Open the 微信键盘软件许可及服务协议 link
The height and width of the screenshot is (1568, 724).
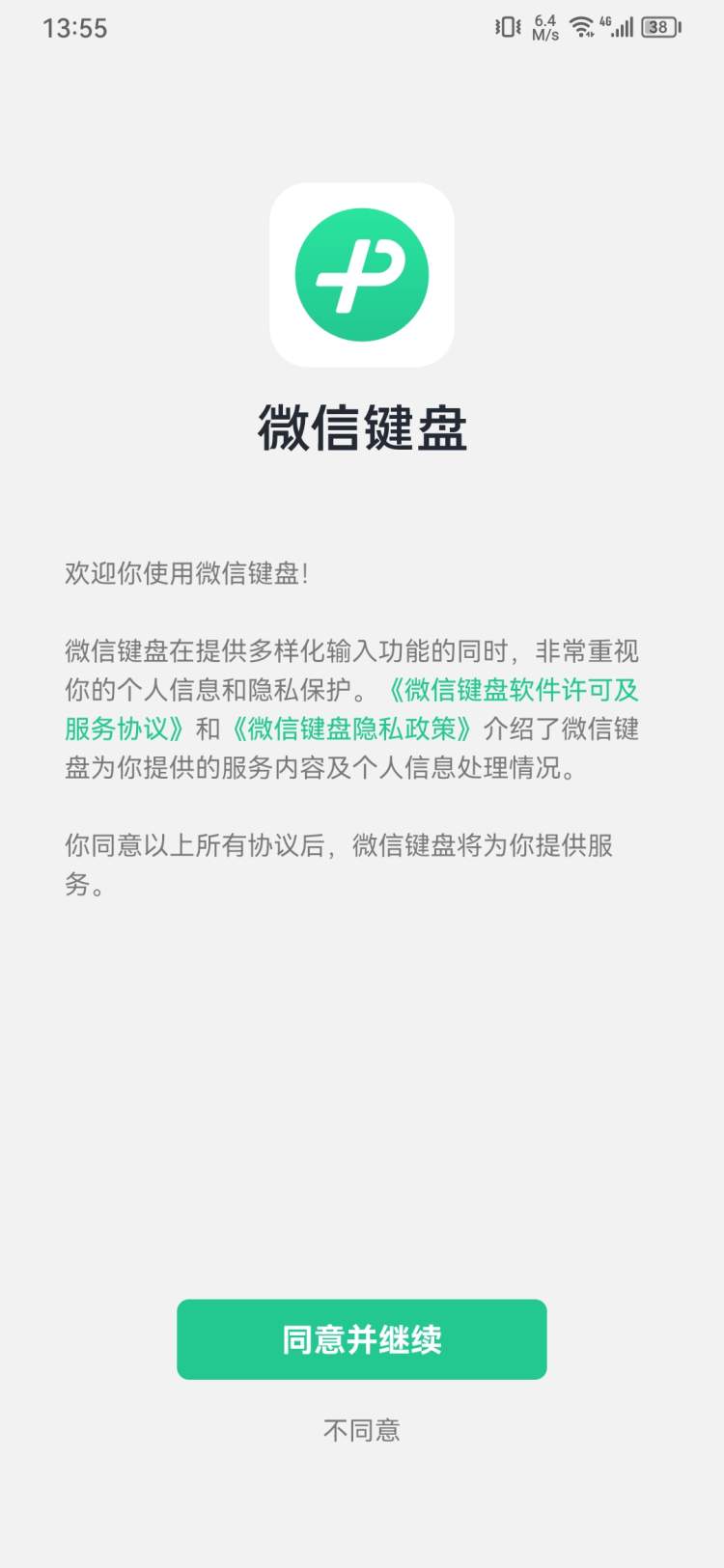coord(512,691)
